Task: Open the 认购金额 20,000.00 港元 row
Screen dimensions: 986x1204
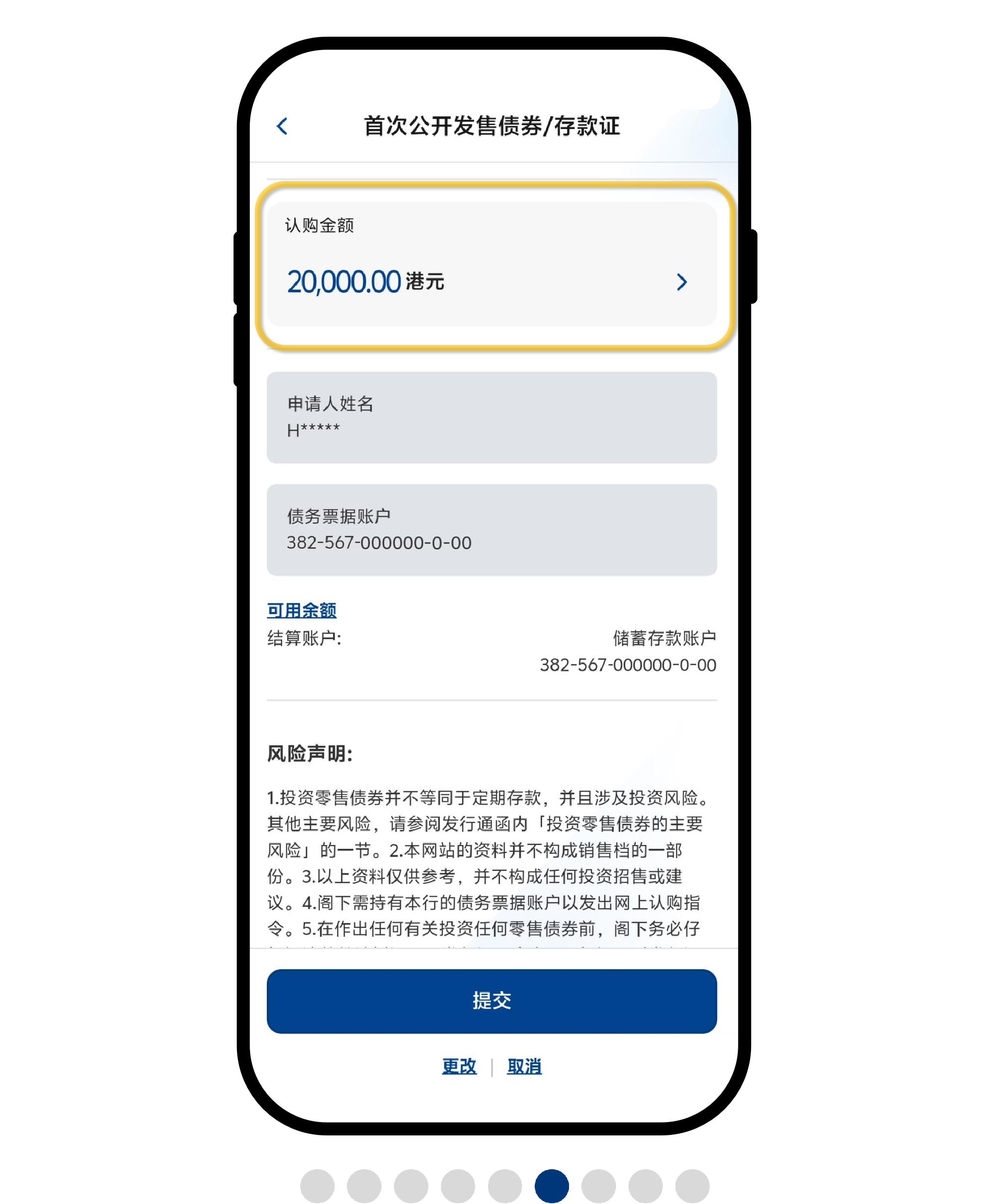Action: [x=492, y=265]
